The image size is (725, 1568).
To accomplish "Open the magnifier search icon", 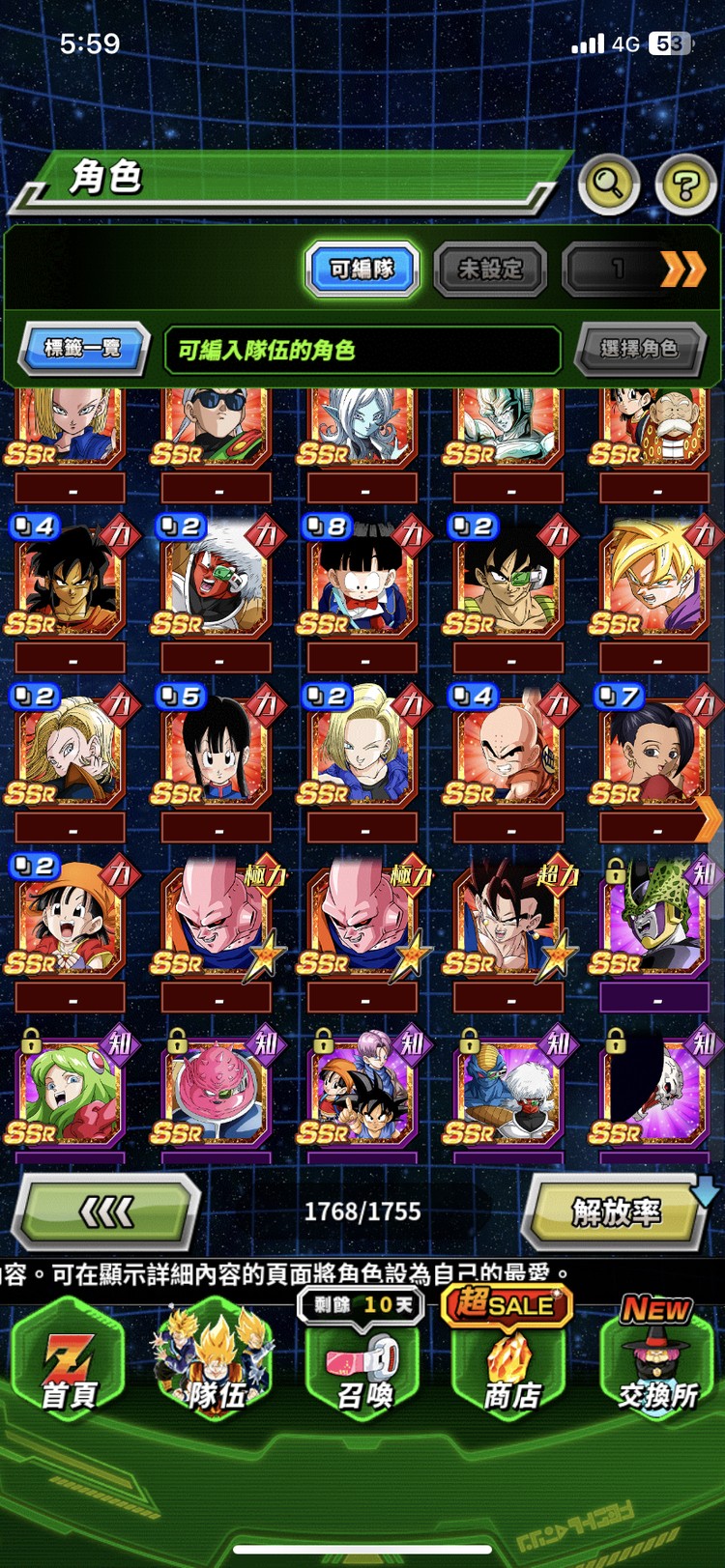I will [x=608, y=183].
